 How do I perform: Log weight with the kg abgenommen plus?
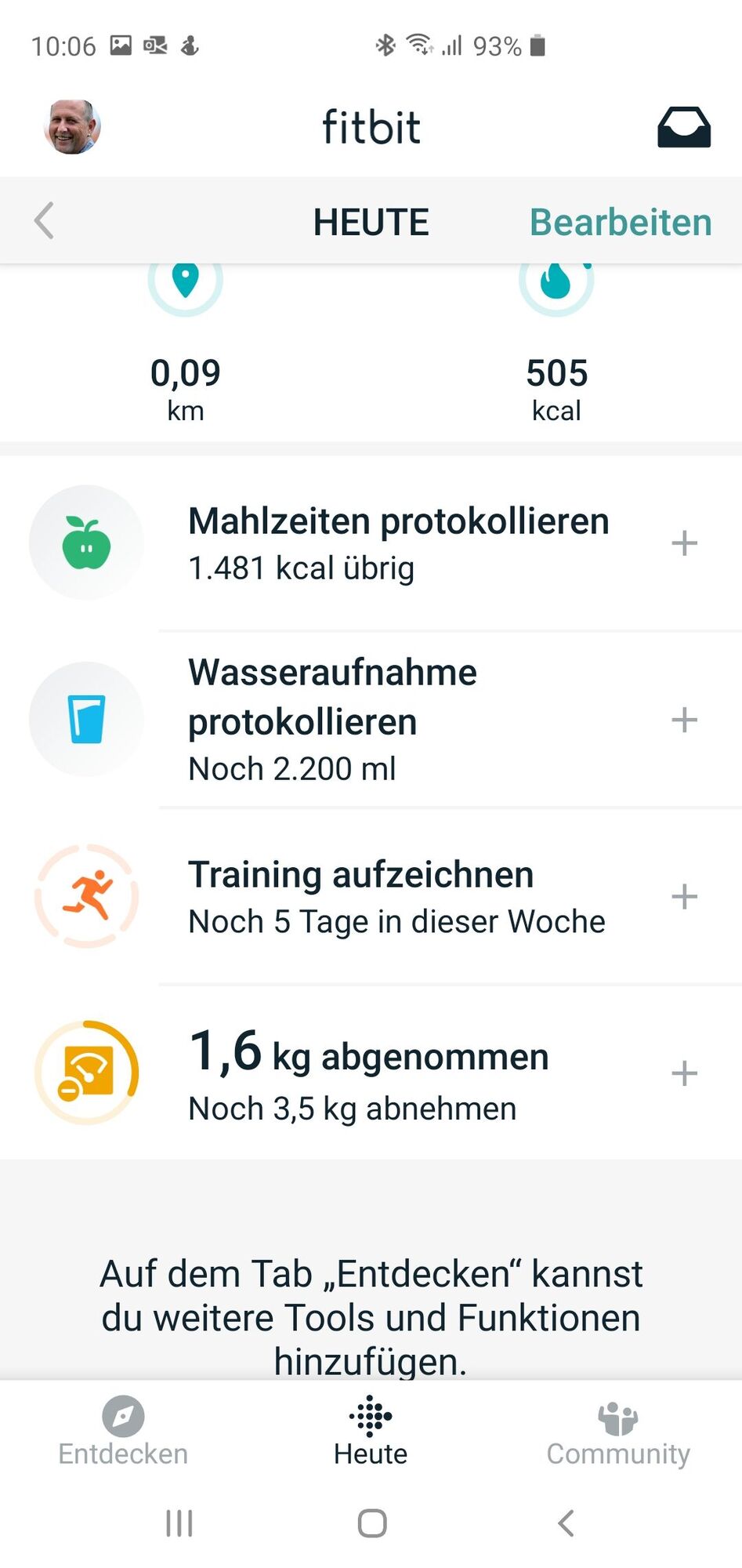point(684,1073)
